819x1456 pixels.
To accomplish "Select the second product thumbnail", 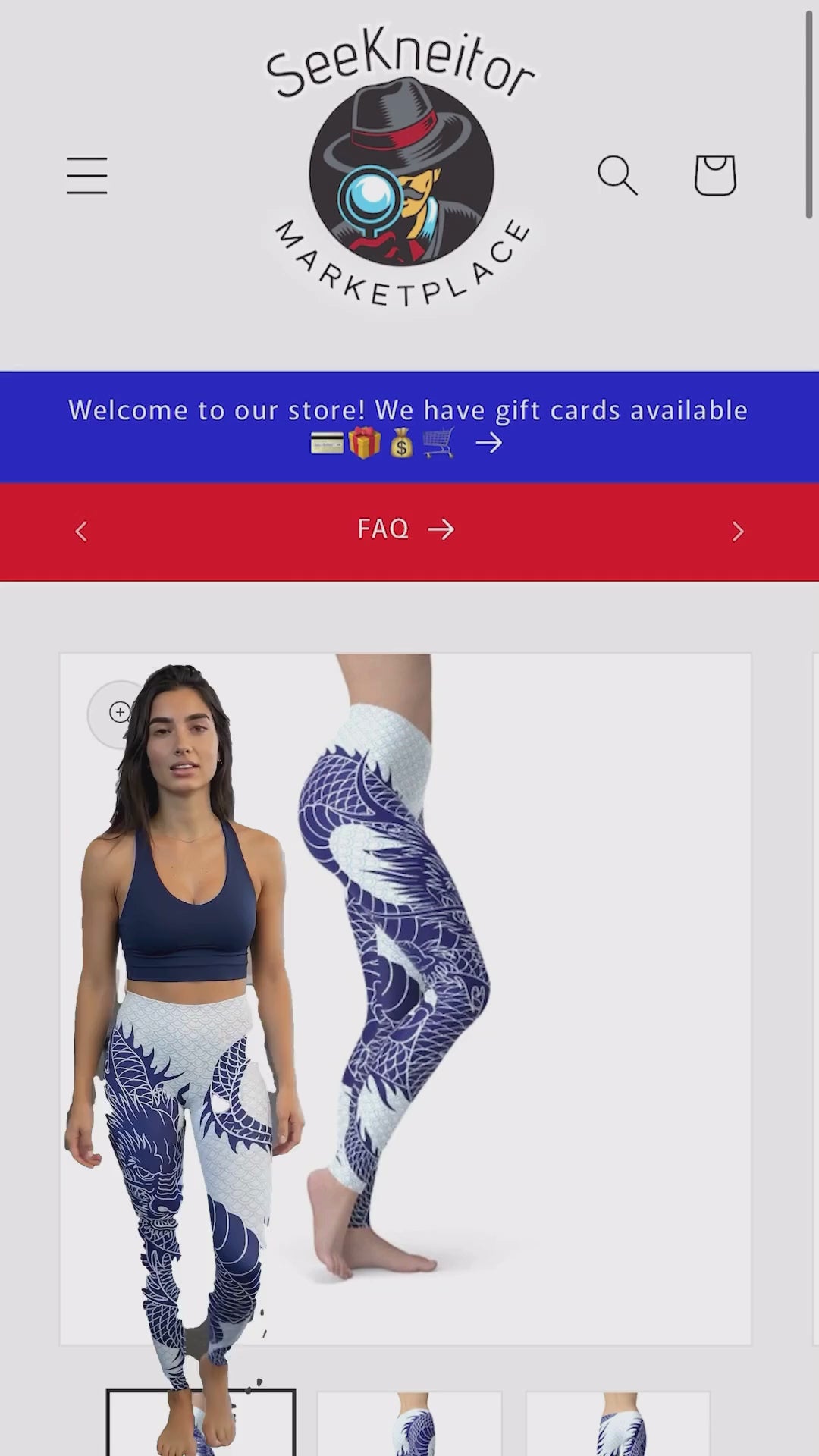I will (409, 1423).
